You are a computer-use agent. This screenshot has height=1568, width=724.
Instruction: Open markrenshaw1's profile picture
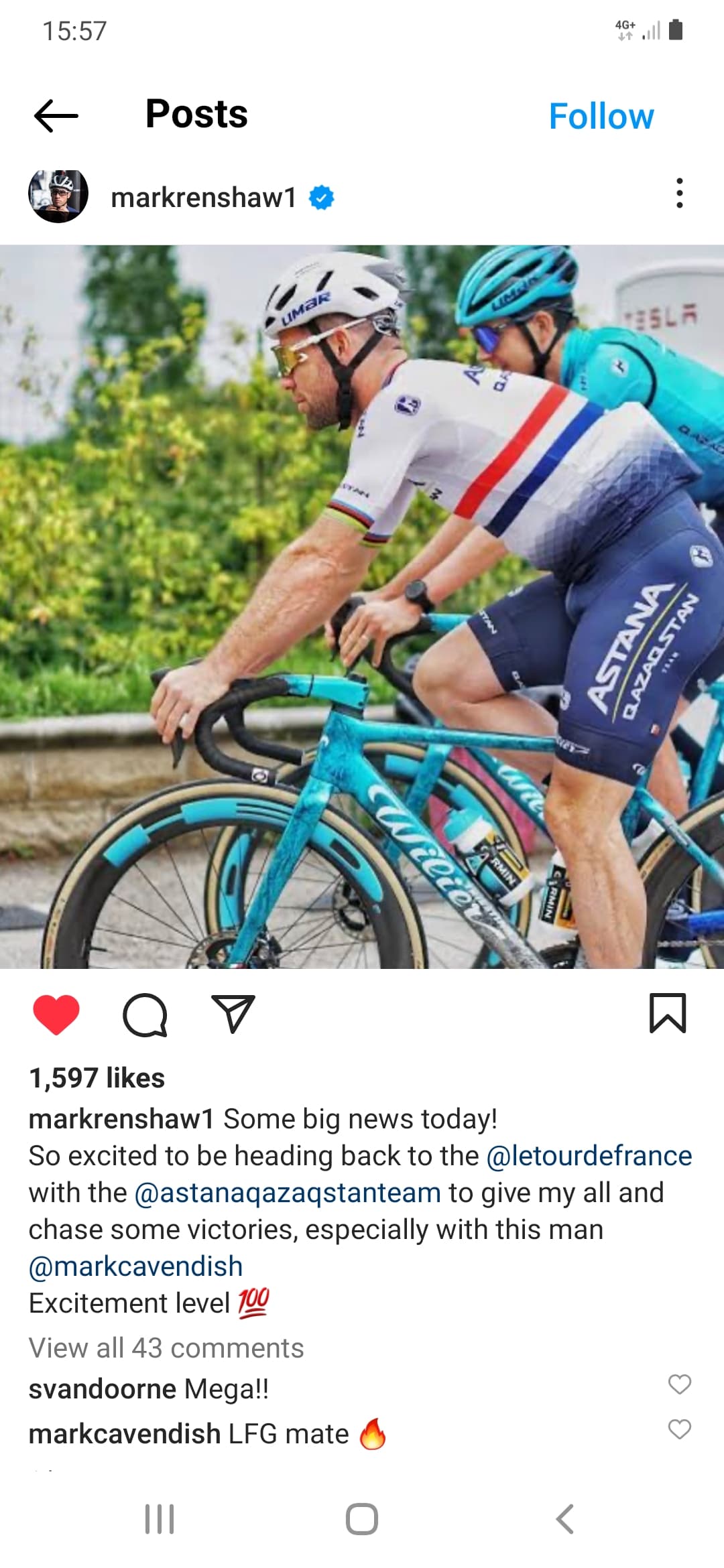[58, 196]
